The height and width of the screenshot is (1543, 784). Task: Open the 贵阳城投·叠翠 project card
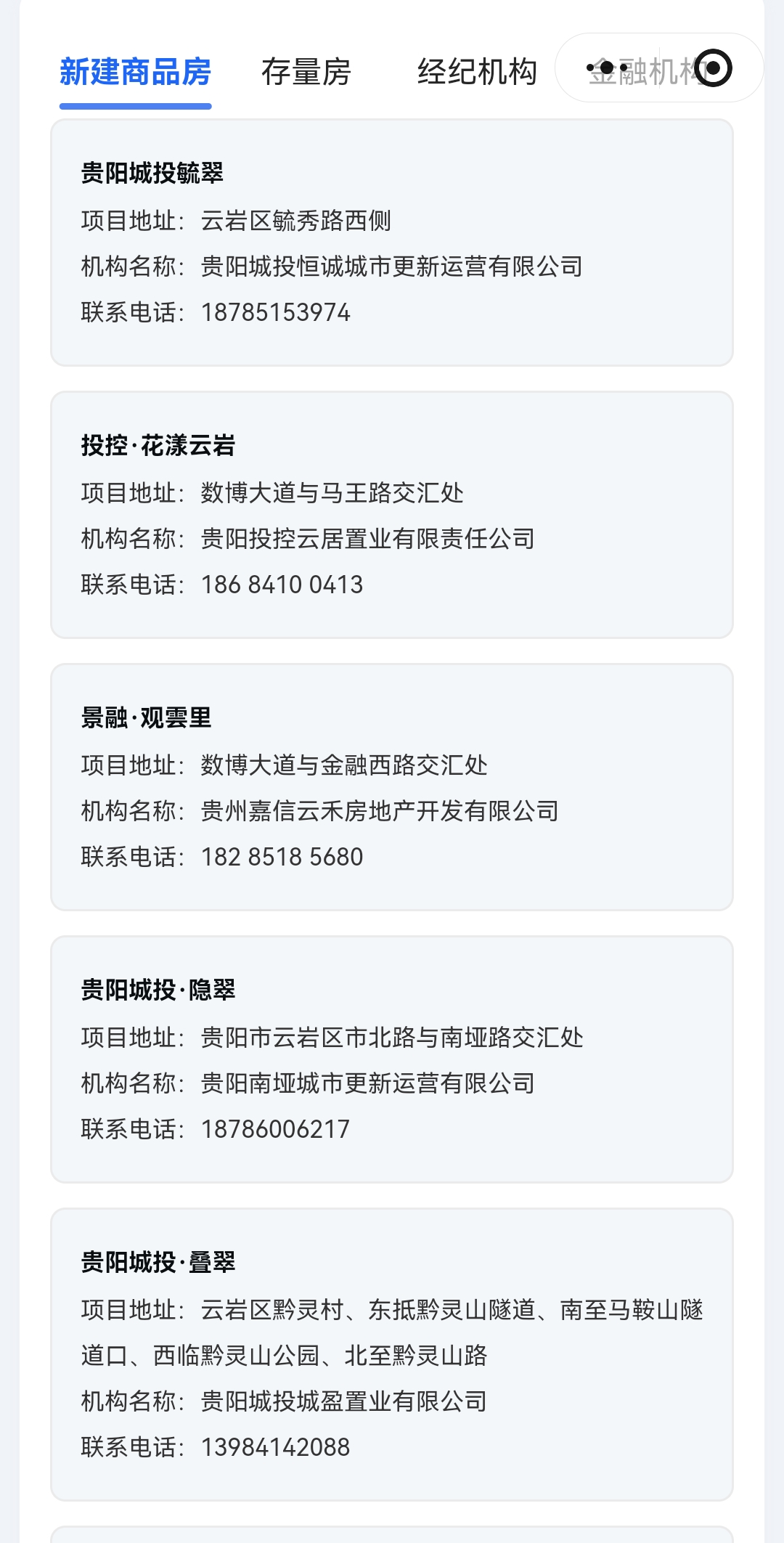click(x=391, y=1354)
